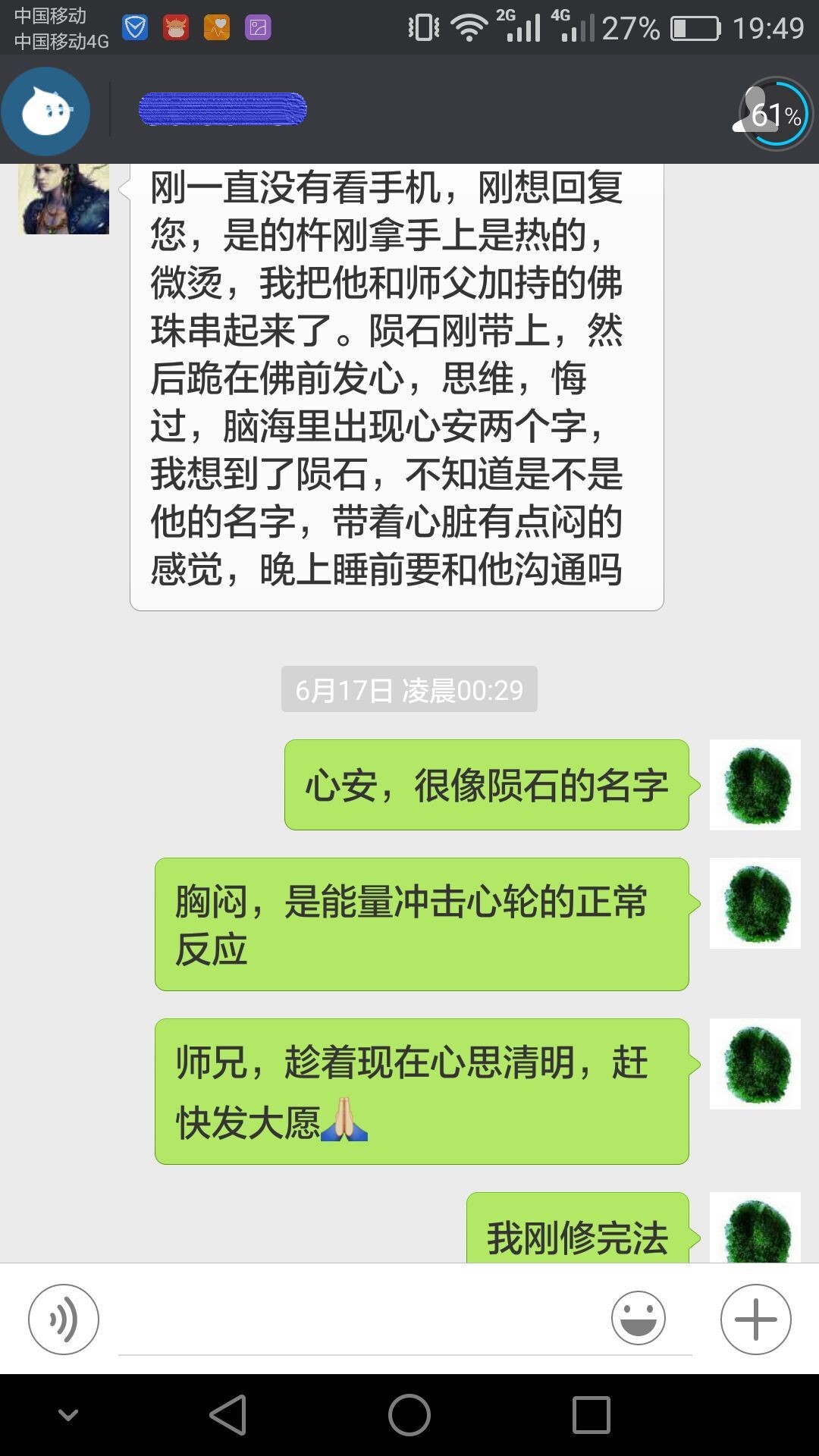Hide the navigation bar with the chevron

point(68,1415)
